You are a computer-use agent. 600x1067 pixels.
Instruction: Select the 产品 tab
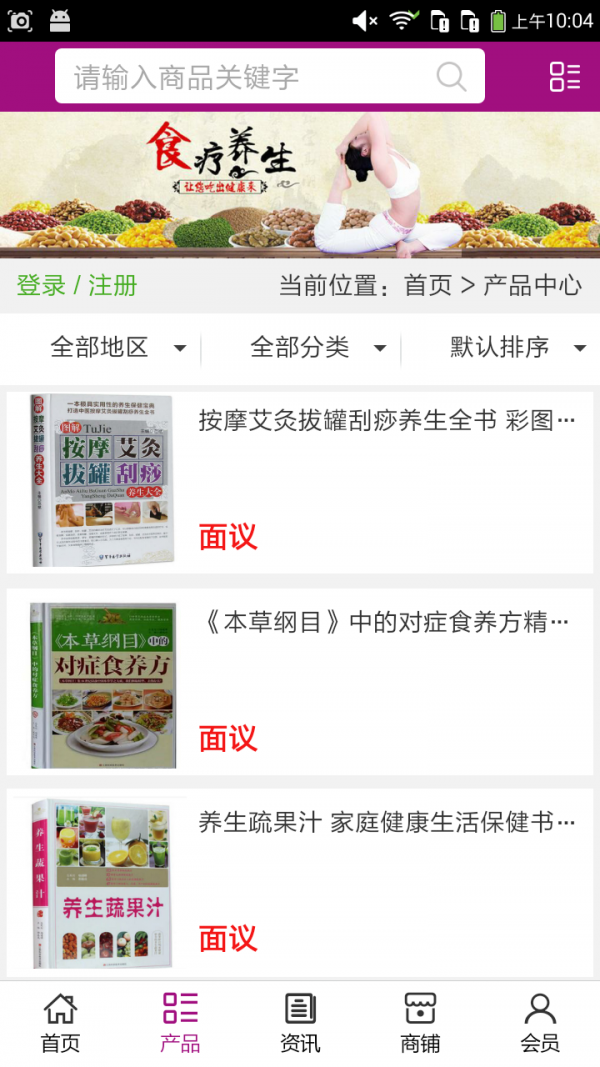click(x=180, y=1023)
